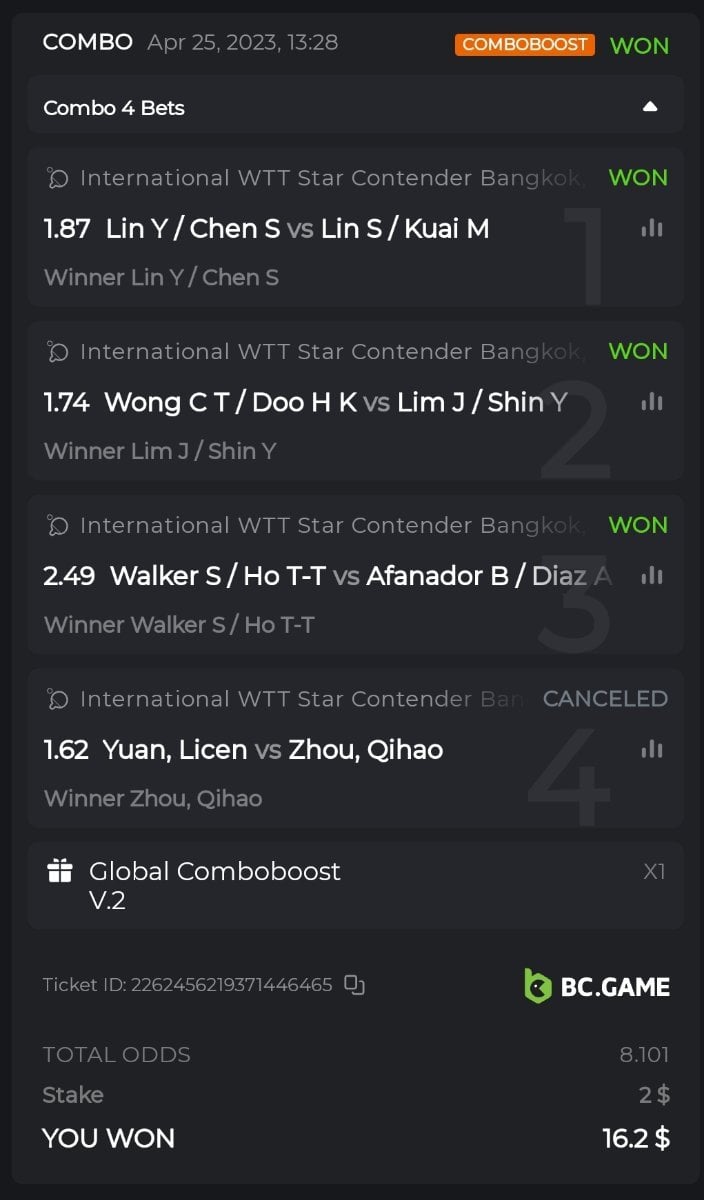Open stats for Wong C T / Doo H K match

tap(652, 402)
